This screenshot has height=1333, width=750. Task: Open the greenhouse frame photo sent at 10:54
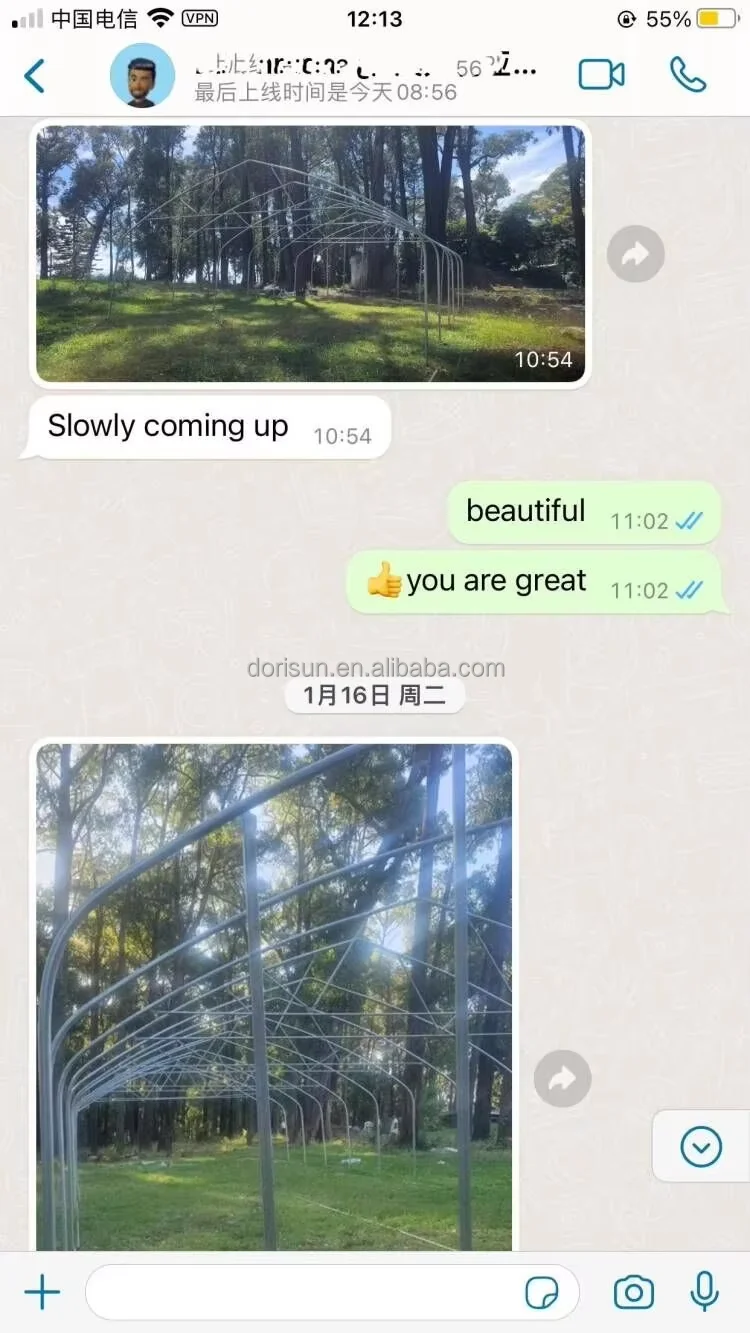pyautogui.click(x=311, y=253)
